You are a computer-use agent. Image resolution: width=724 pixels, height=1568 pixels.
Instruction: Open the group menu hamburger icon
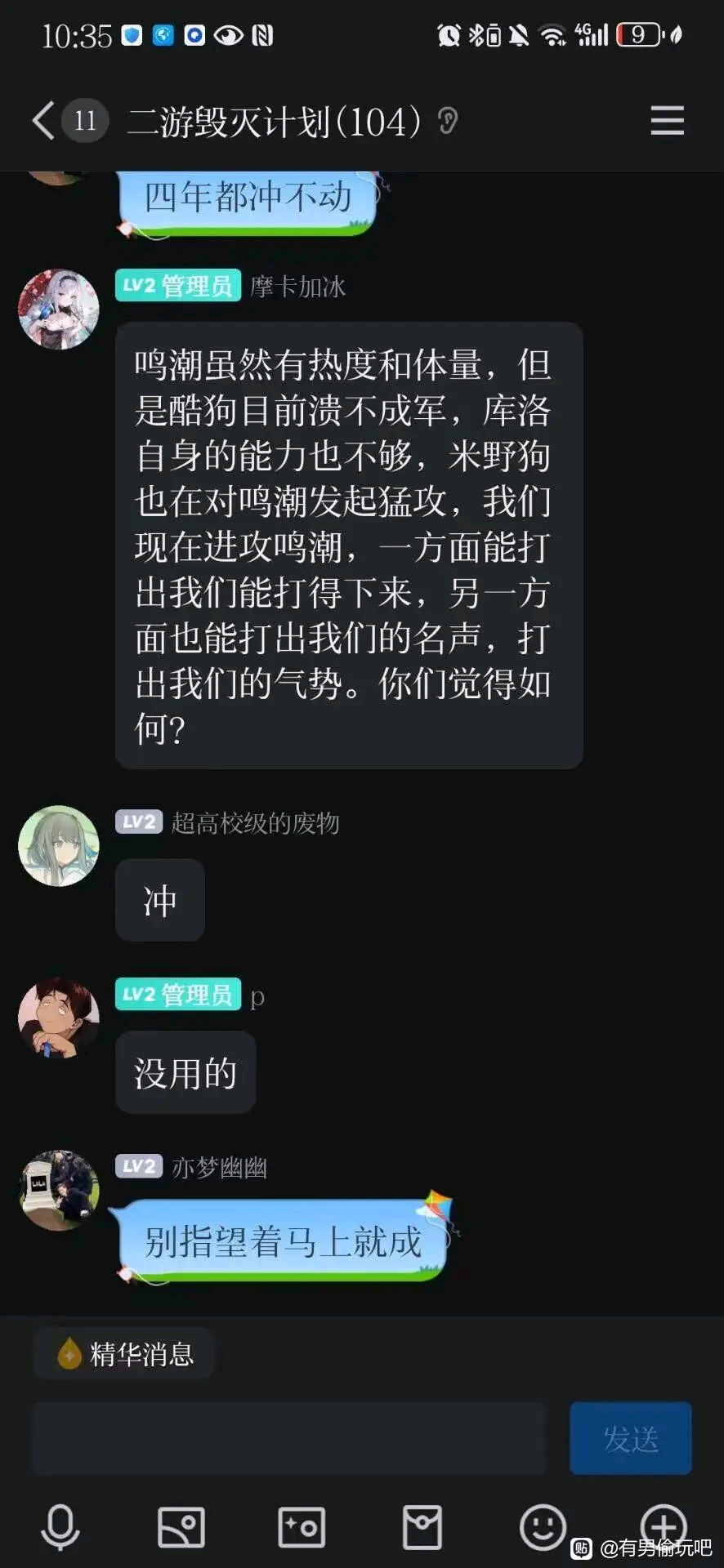click(667, 121)
